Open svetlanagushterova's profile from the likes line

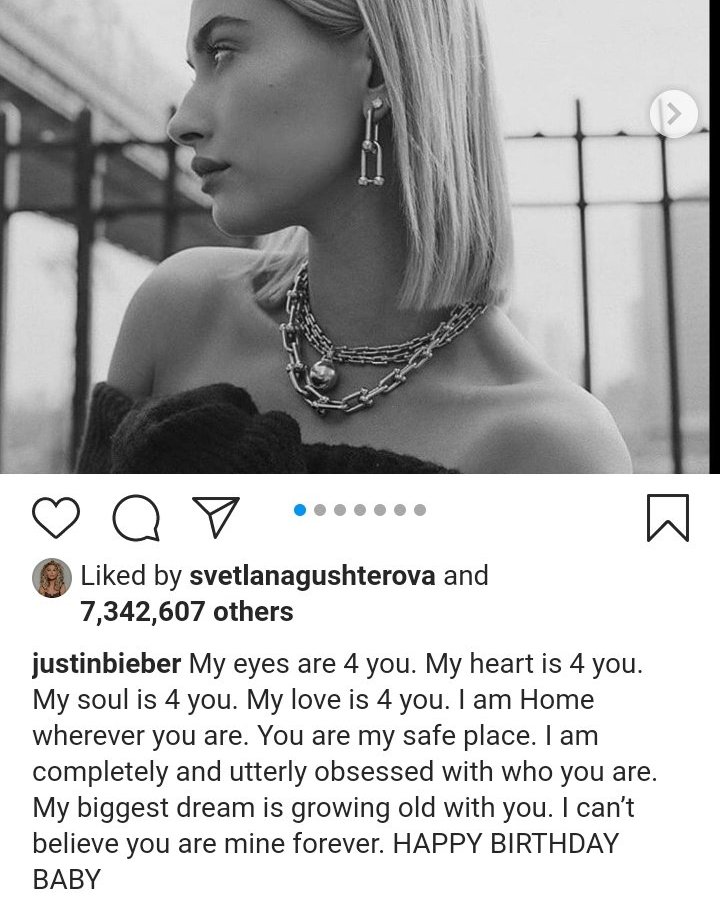tap(312, 576)
